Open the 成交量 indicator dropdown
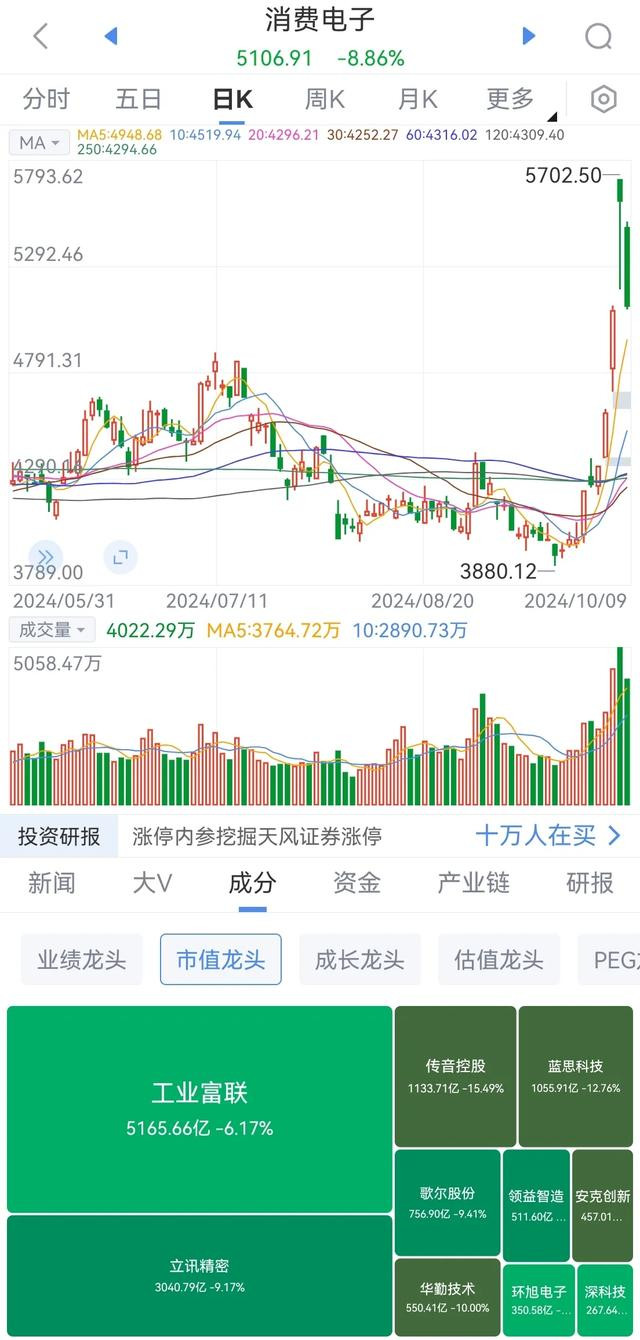The width and height of the screenshot is (640, 1340). [53, 630]
